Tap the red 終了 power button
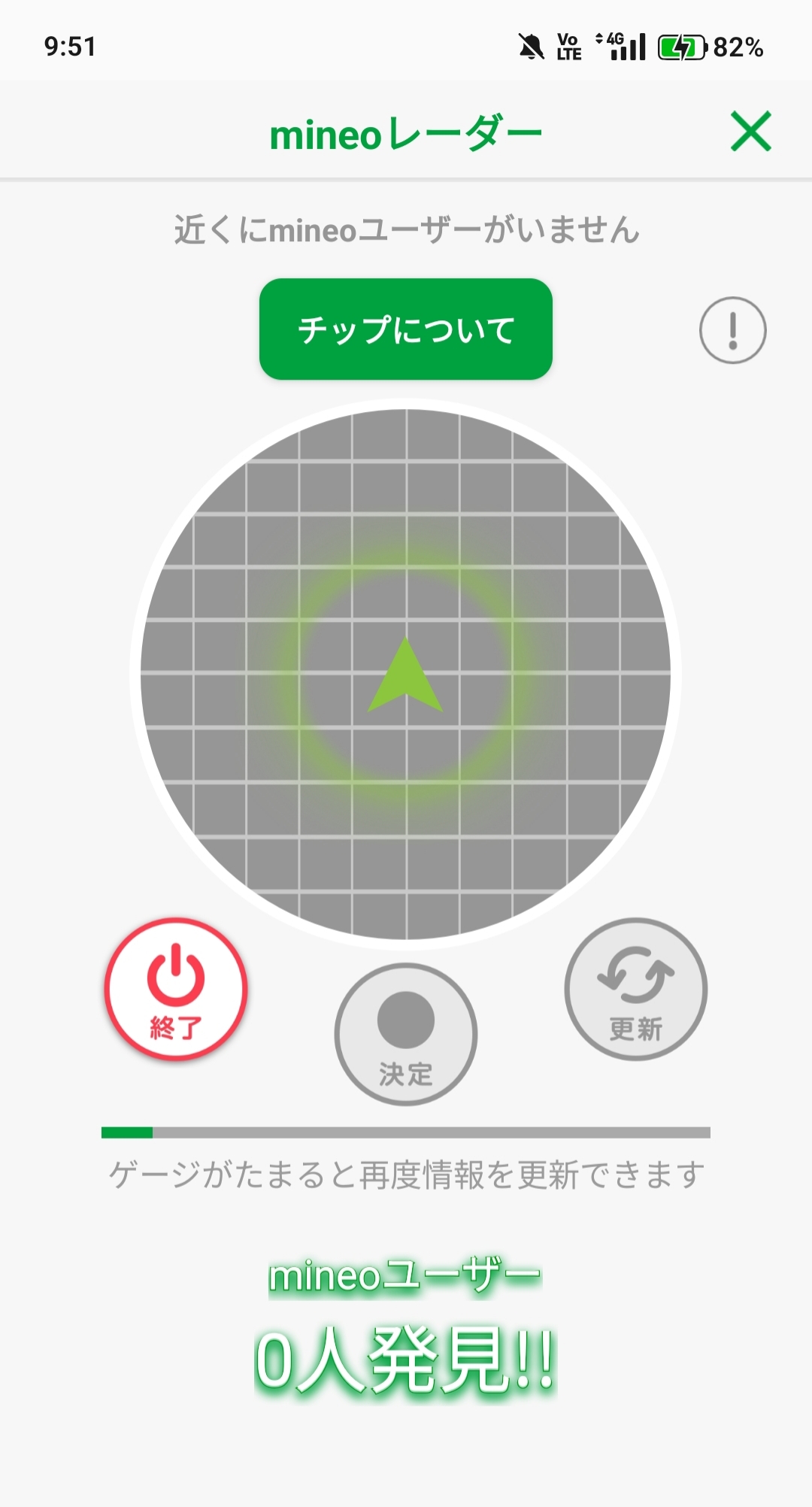Viewport: 812px width, 1507px height. 176,989
